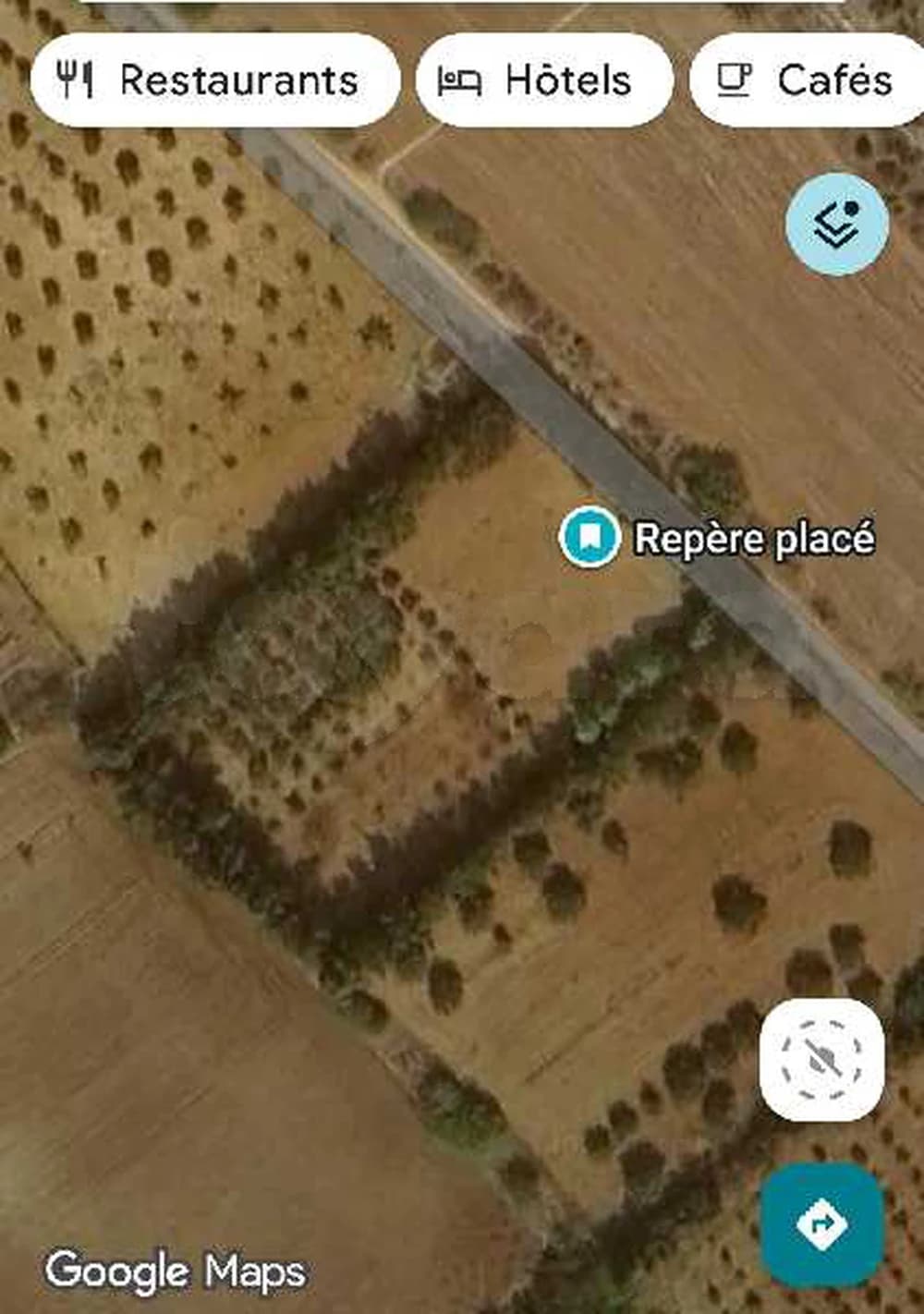Open directions with the blue arrow button
Screen dimensions: 924x1314
tap(821, 1224)
